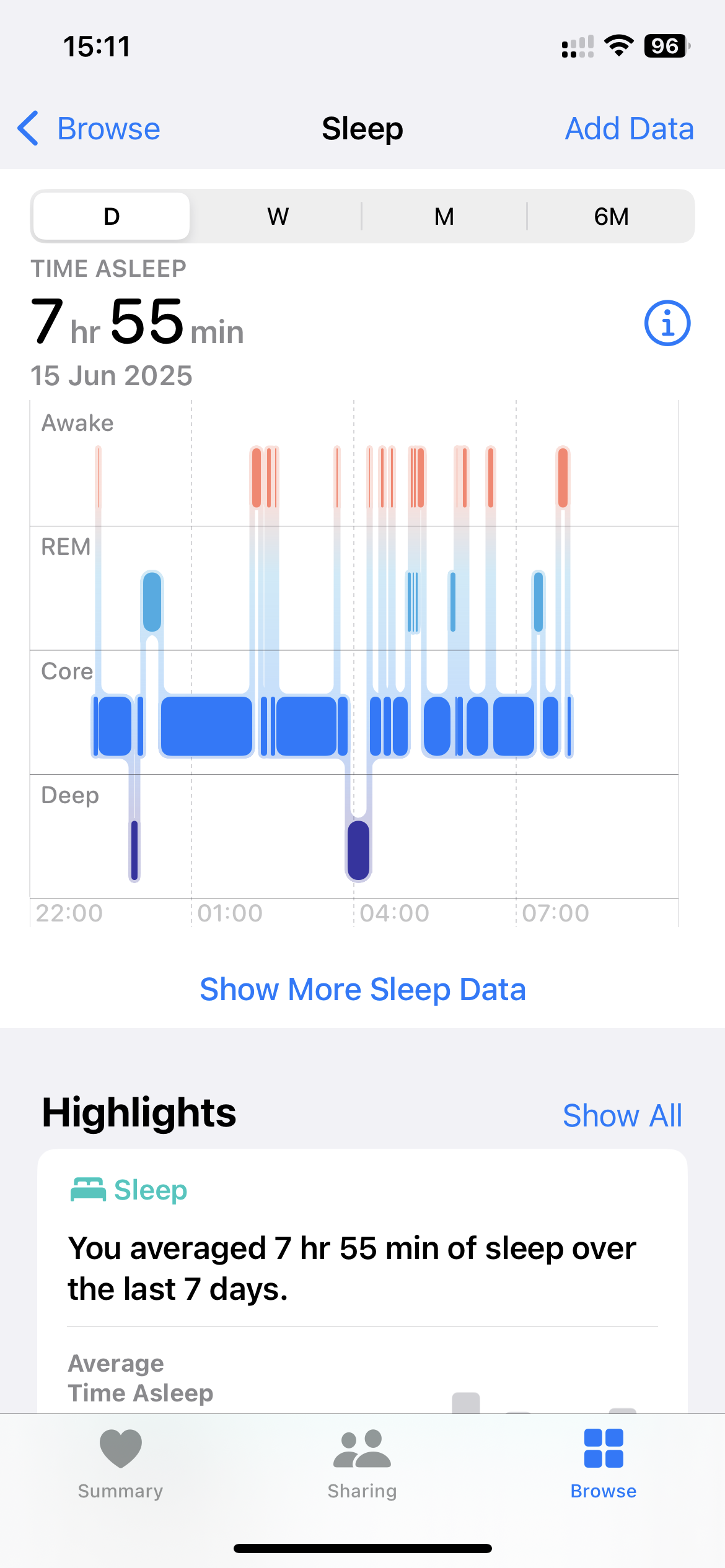Go back to Browse

coord(89,129)
